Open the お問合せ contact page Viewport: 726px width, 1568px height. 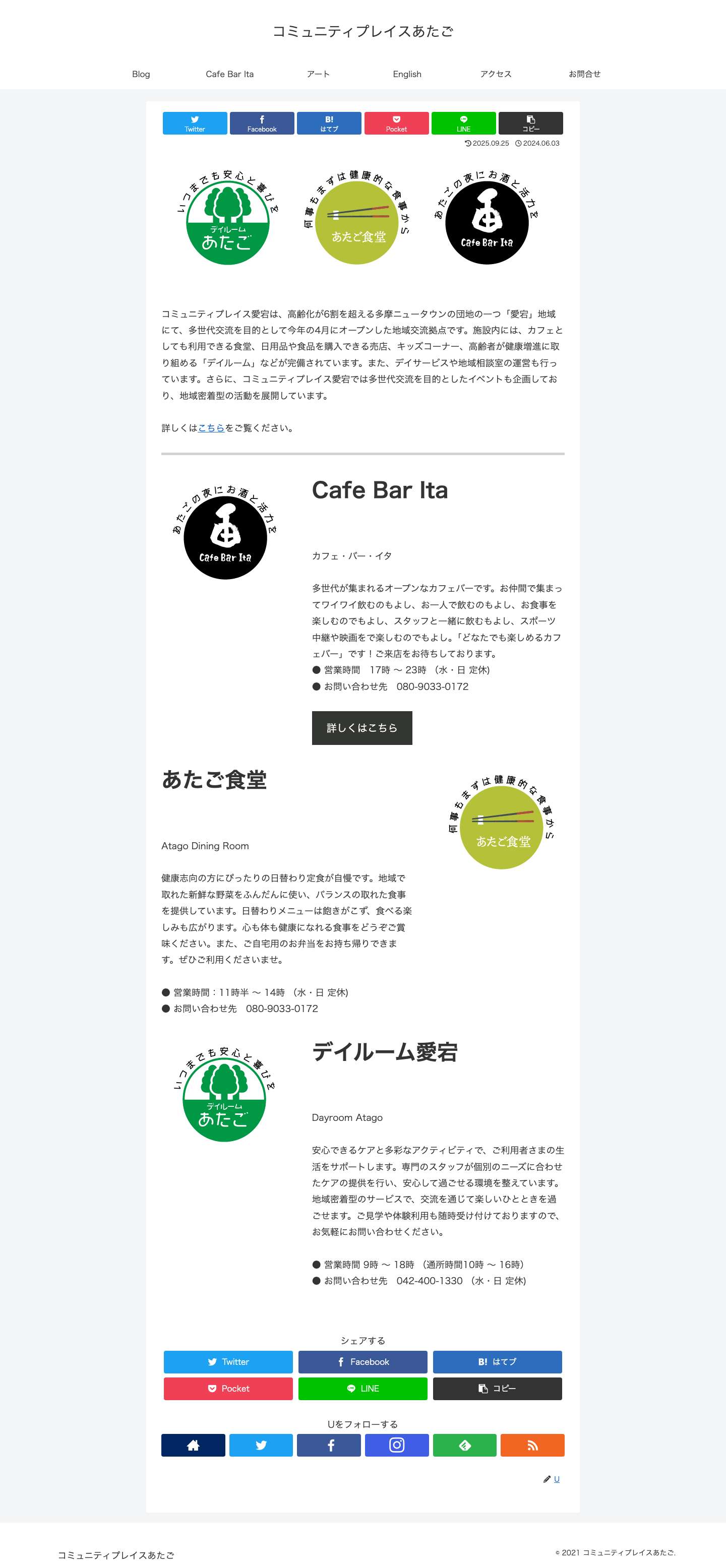584,74
